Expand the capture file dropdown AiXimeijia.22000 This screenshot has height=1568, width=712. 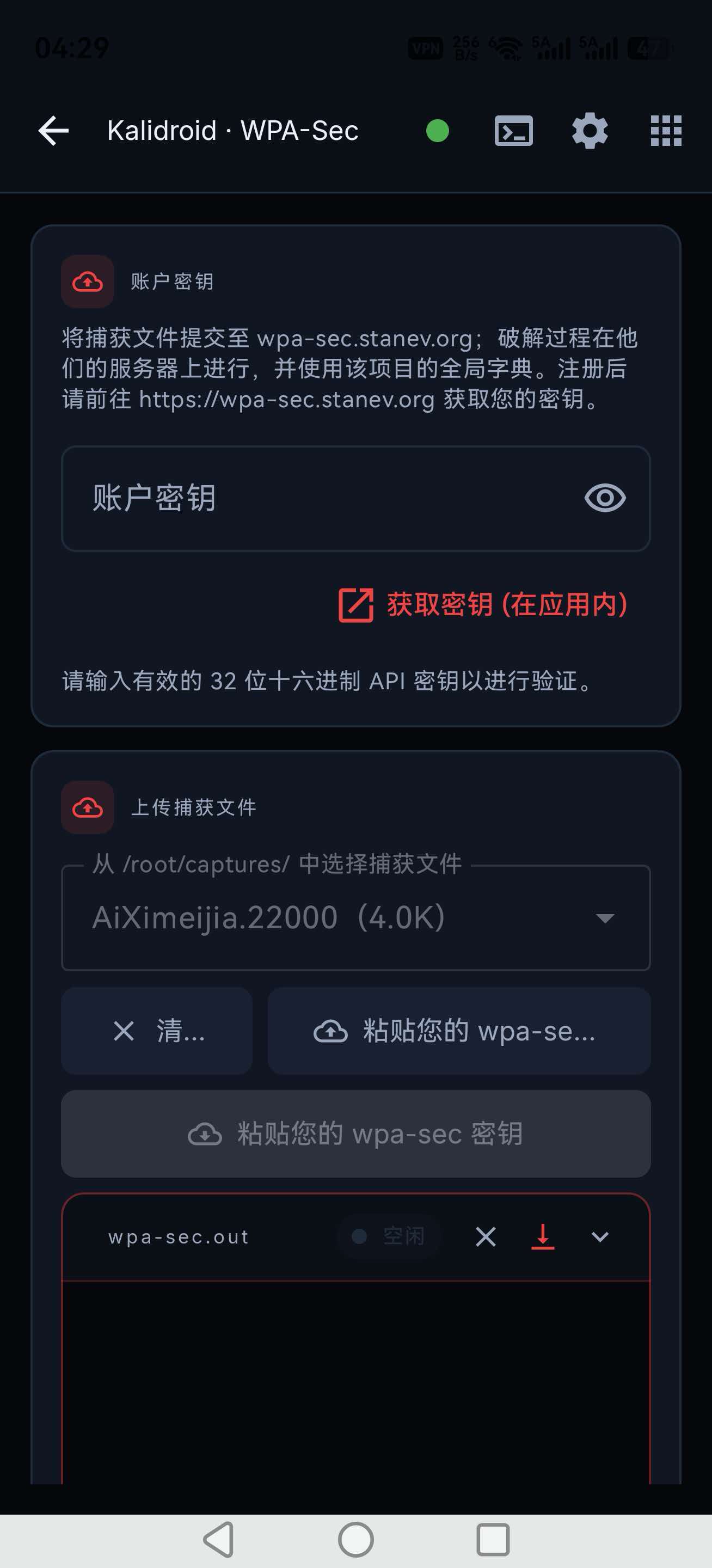coord(355,917)
